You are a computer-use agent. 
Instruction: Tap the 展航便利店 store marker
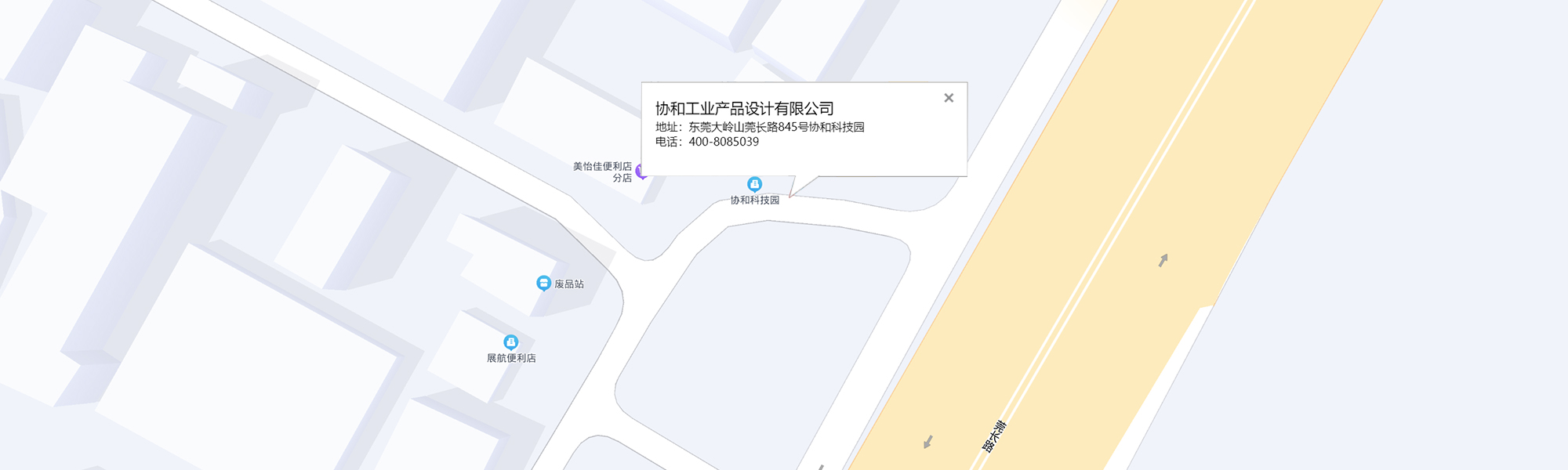(x=510, y=342)
